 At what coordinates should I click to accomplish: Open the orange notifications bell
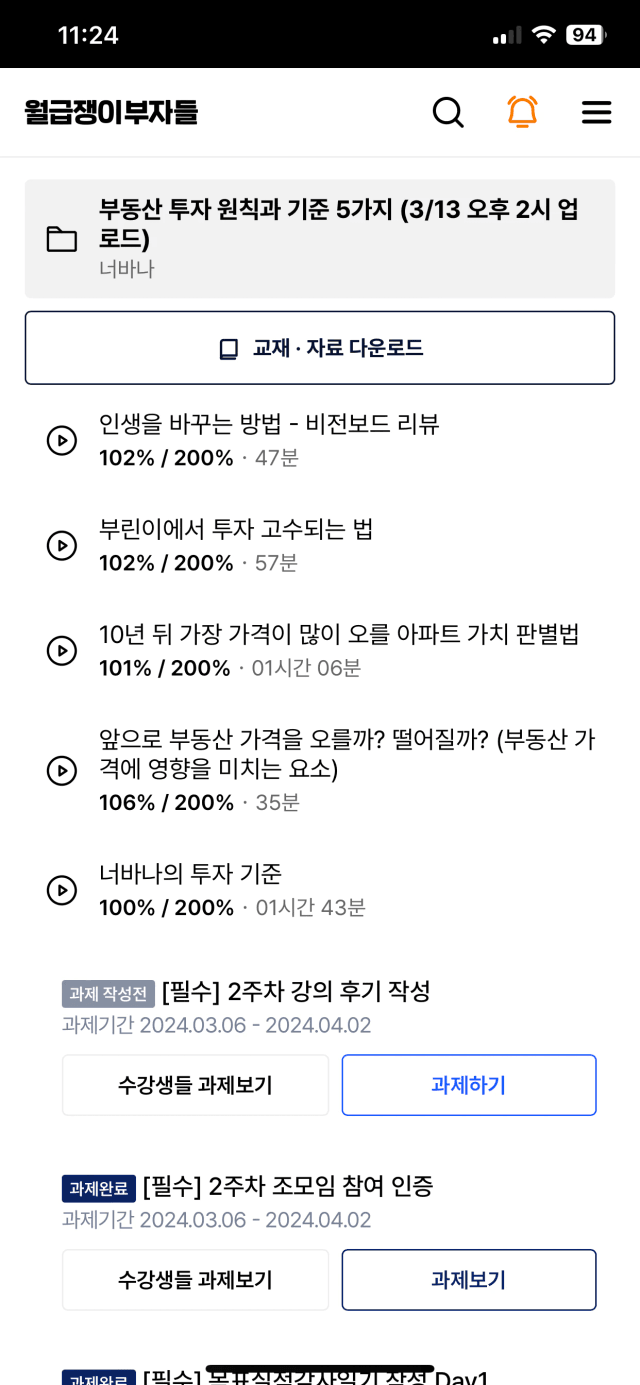522,112
